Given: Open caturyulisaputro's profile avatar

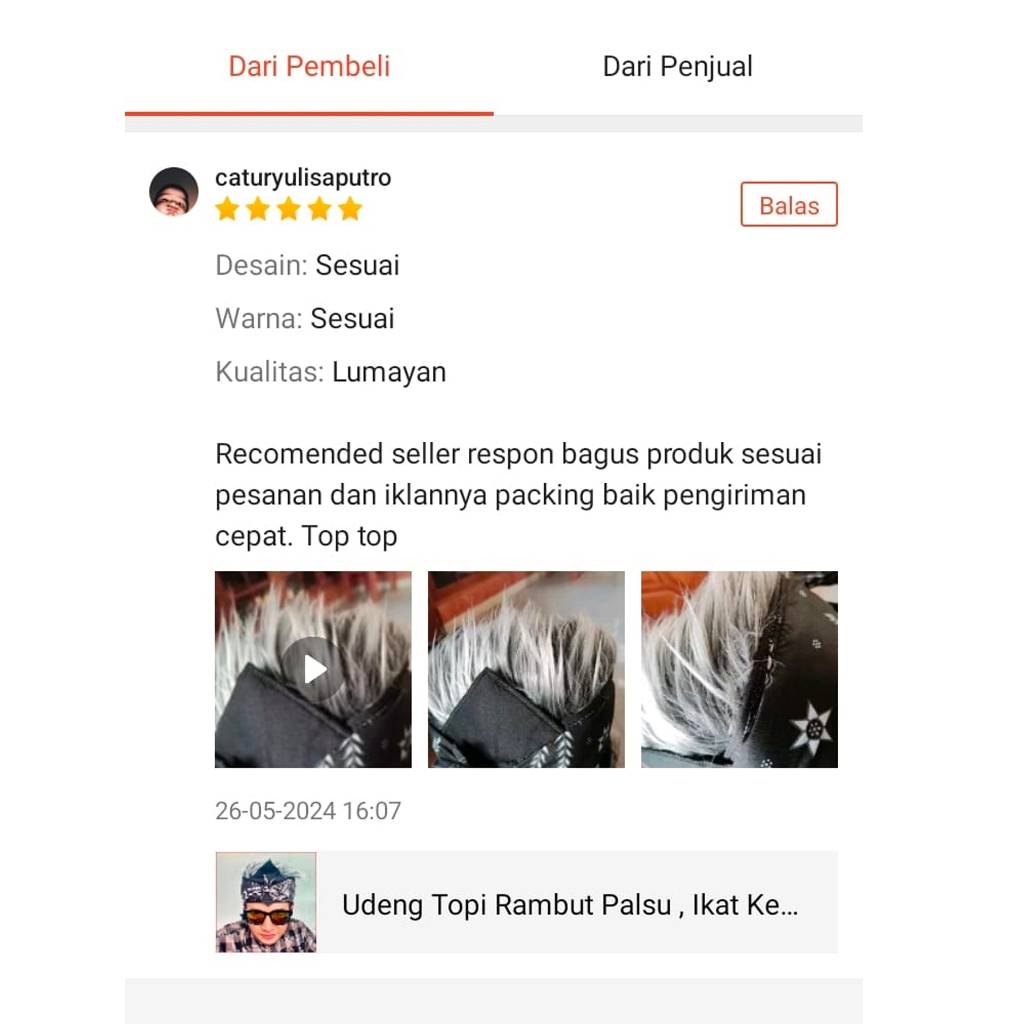Looking at the screenshot, I should pos(174,191).
